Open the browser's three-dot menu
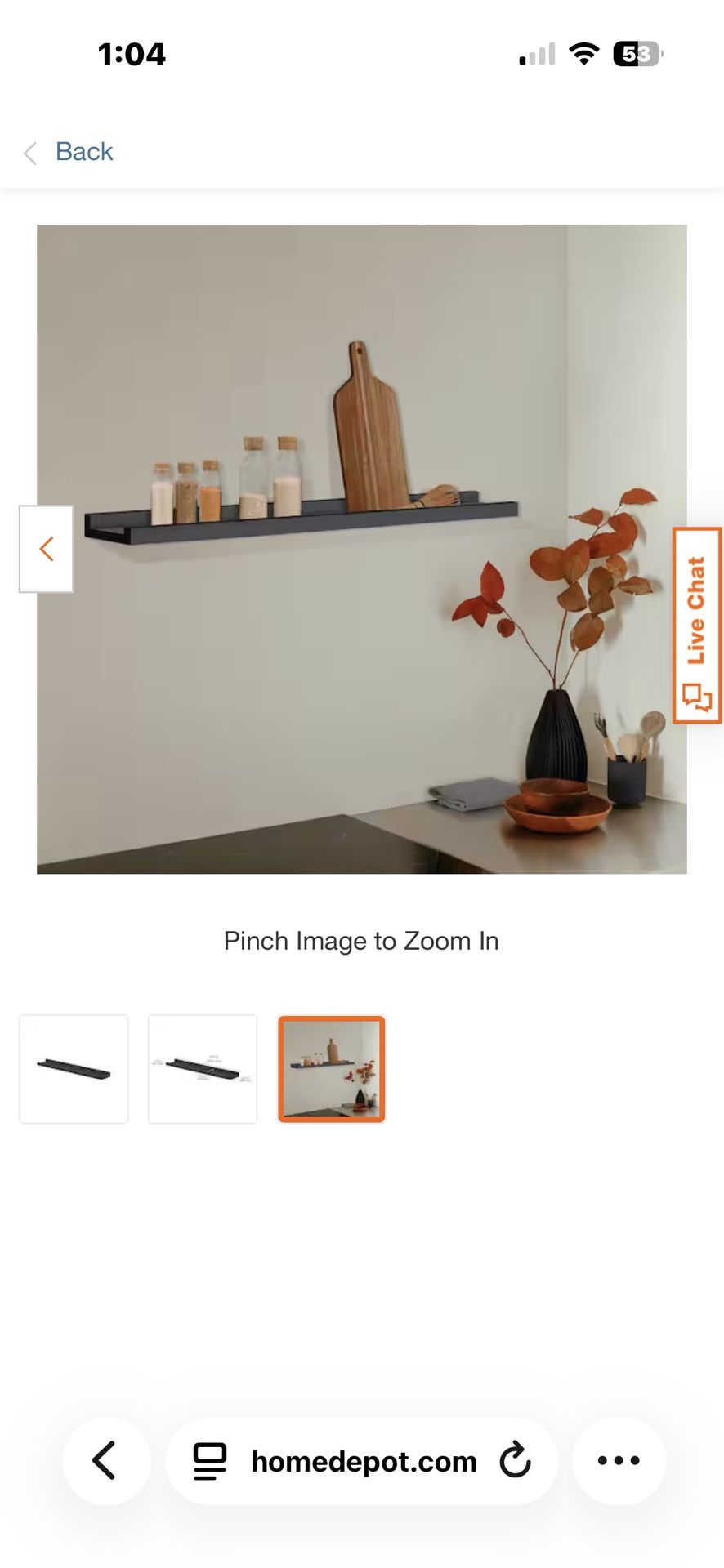Viewport: 724px width, 1568px height. pyautogui.click(x=619, y=1461)
